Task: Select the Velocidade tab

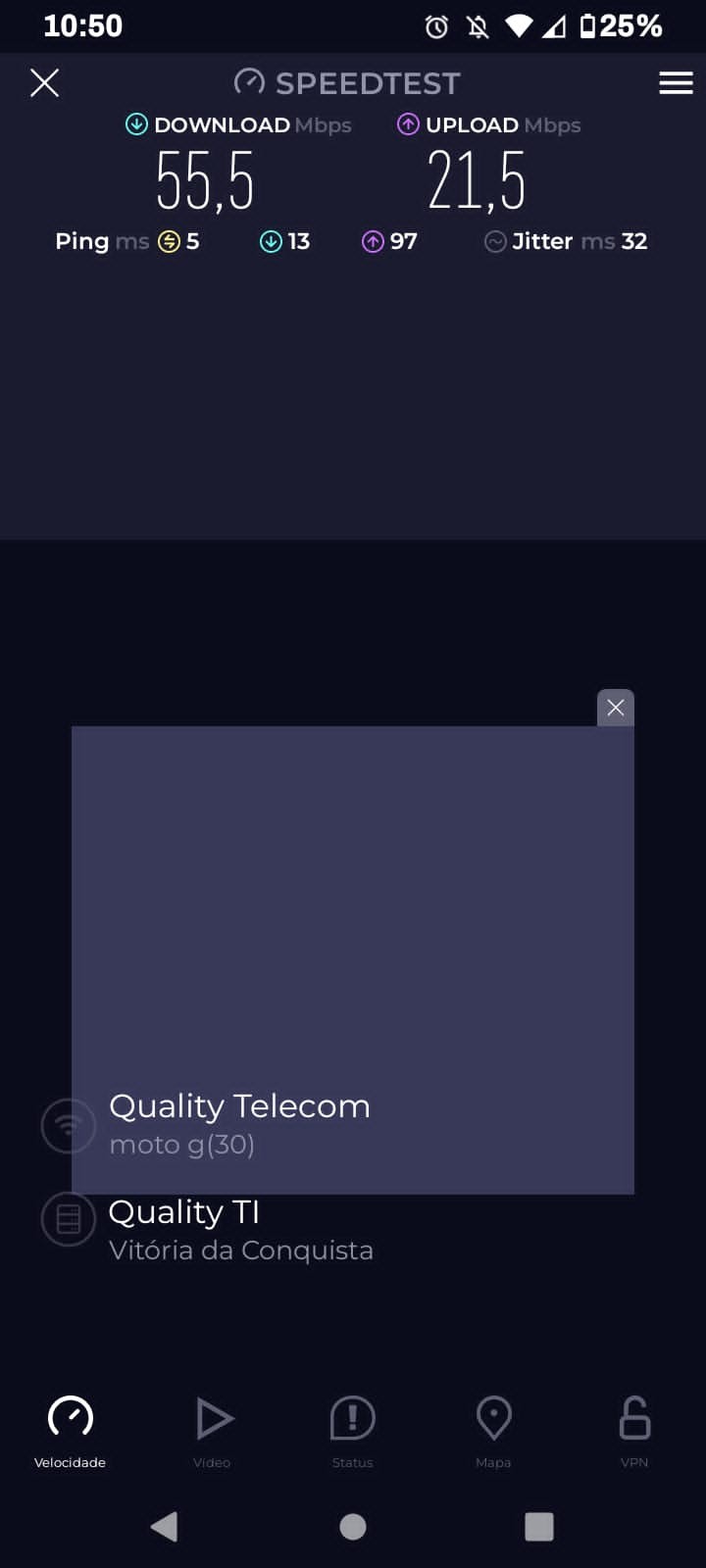Action: click(70, 1431)
